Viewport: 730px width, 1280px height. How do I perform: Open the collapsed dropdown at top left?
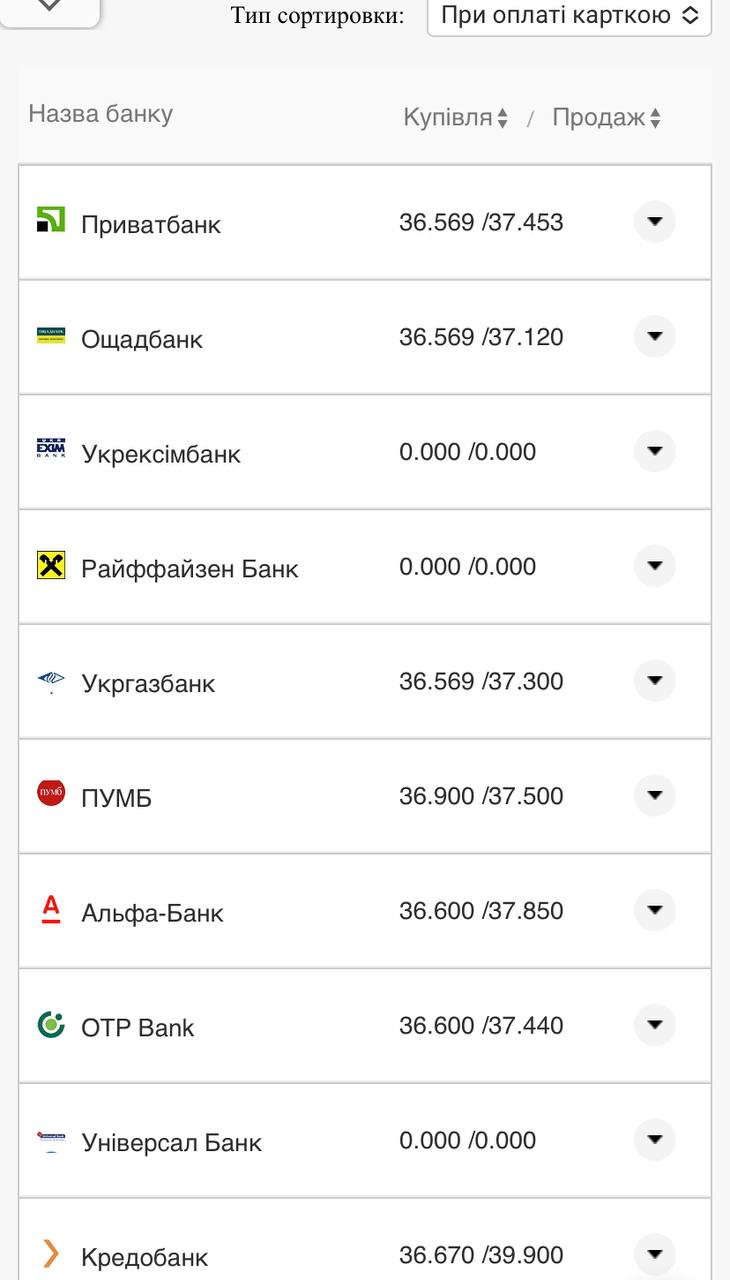pyautogui.click(x=50, y=8)
